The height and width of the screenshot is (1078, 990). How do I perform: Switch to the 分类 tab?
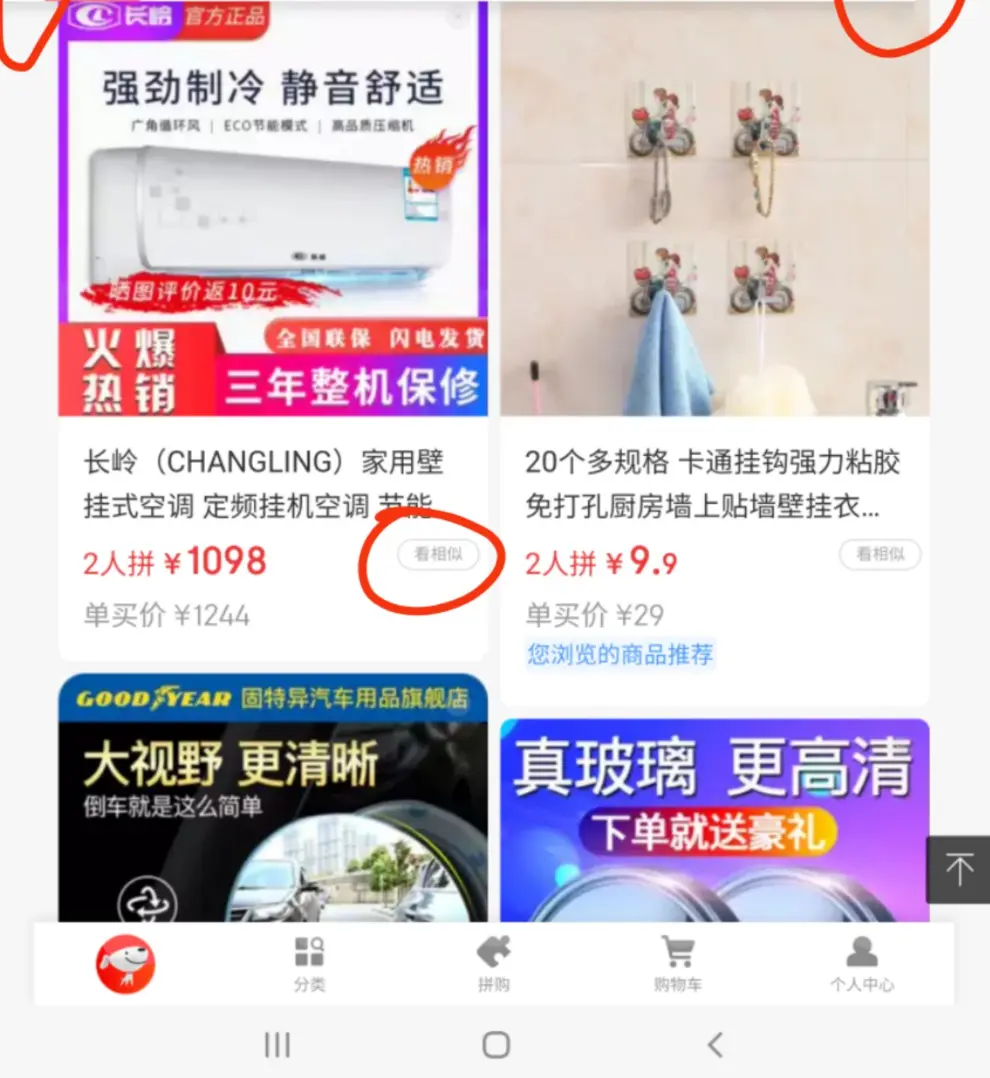[x=309, y=963]
